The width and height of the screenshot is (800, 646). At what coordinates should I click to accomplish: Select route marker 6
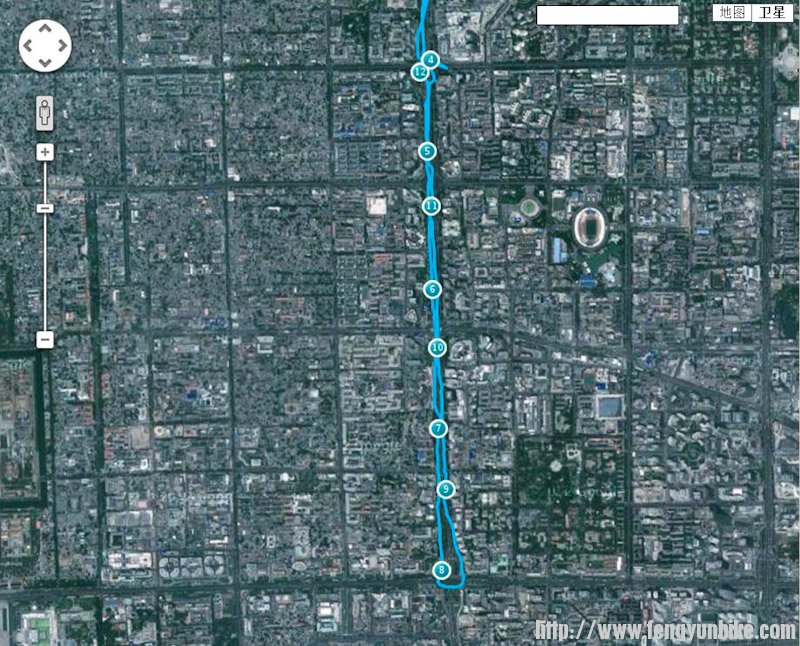click(x=432, y=289)
